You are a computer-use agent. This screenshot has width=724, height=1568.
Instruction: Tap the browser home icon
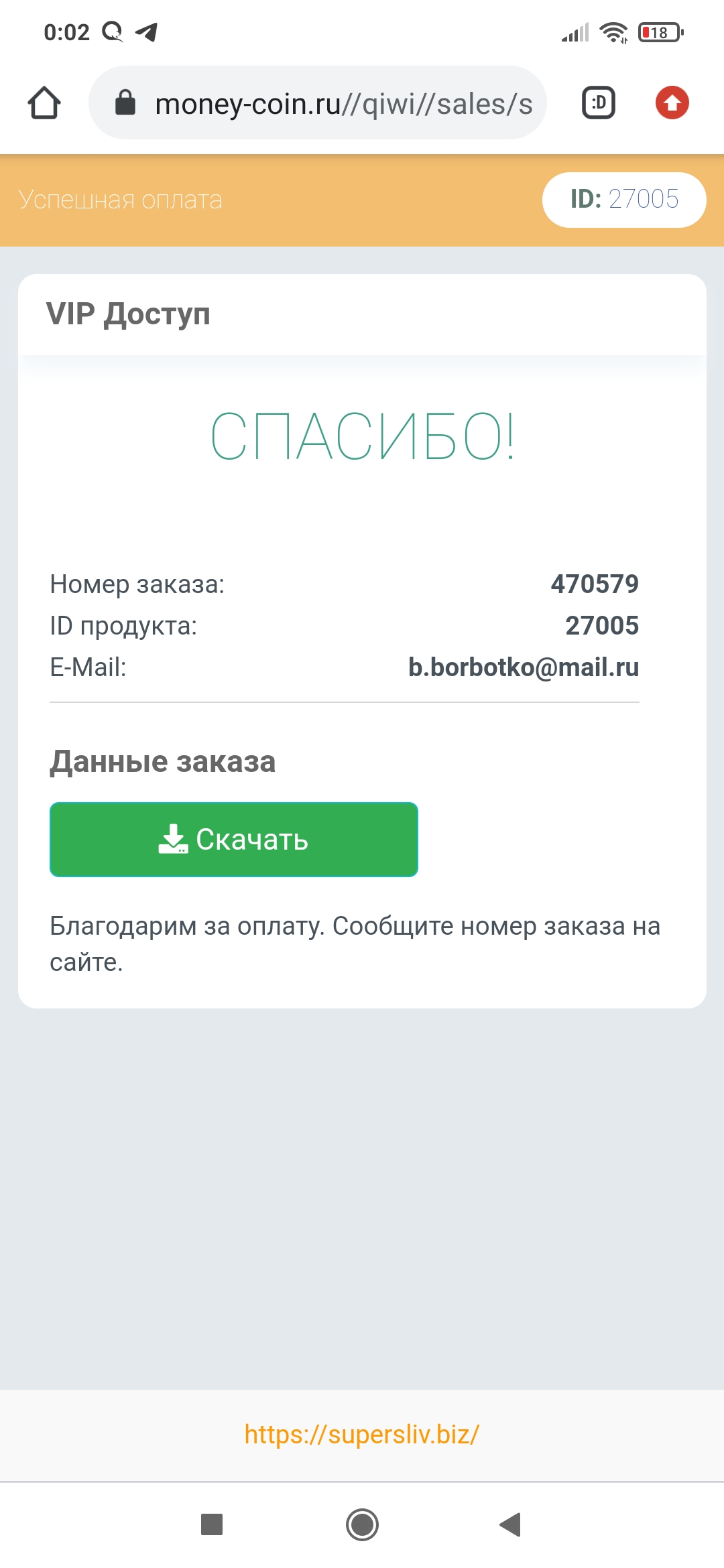(44, 103)
